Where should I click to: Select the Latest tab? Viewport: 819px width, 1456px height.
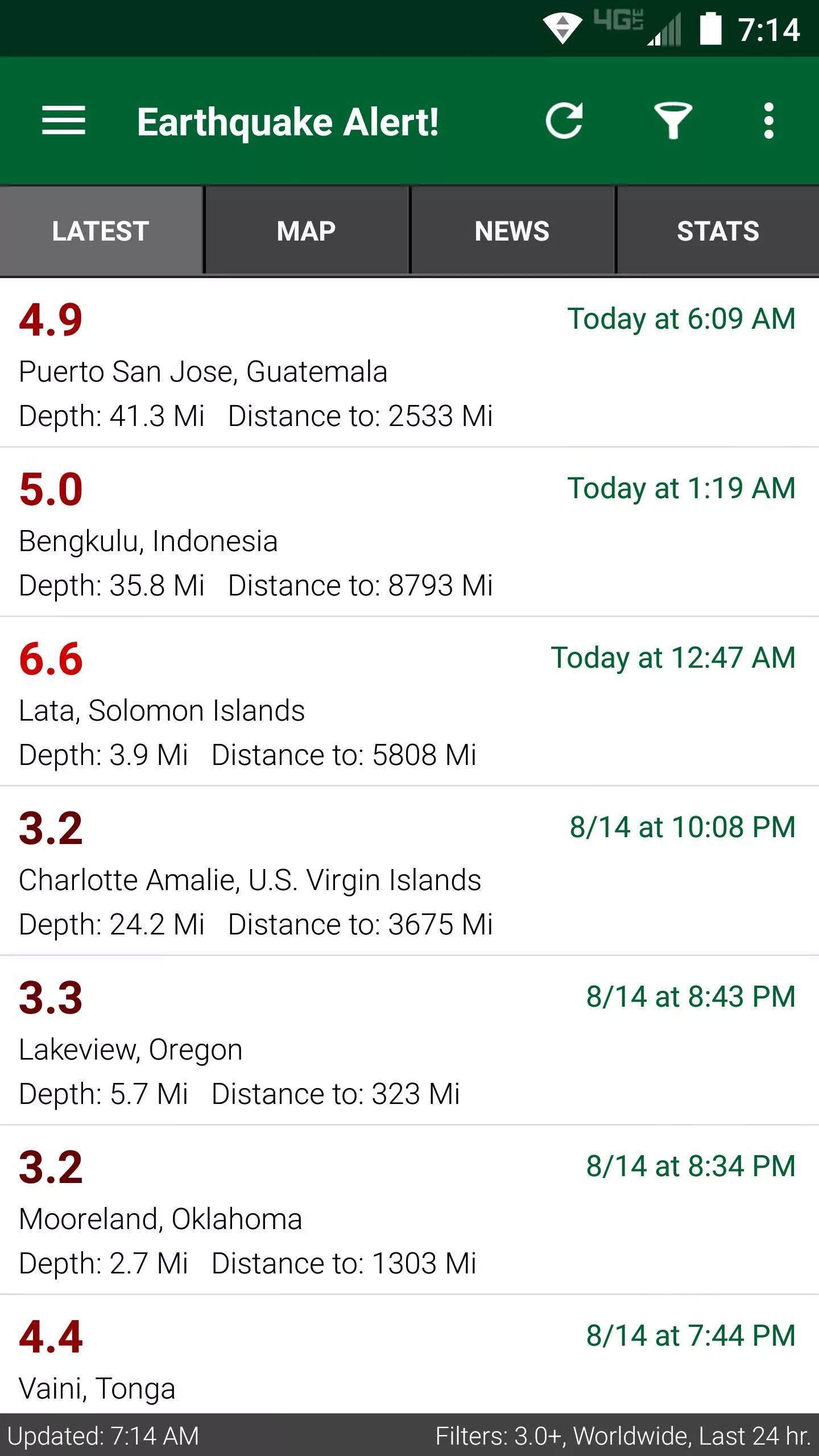coord(101,231)
